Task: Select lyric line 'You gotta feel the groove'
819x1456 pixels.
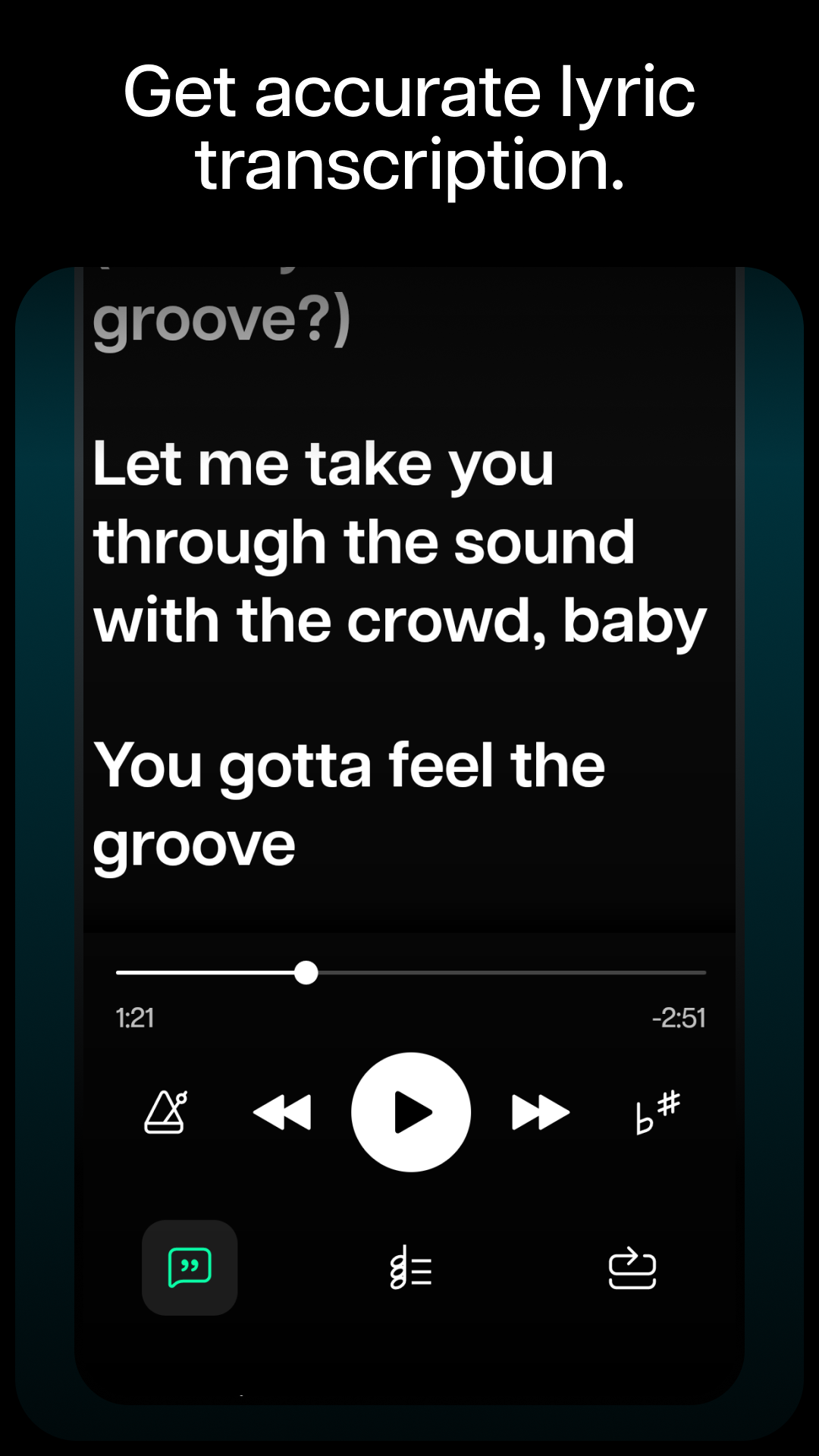Action: click(x=349, y=802)
